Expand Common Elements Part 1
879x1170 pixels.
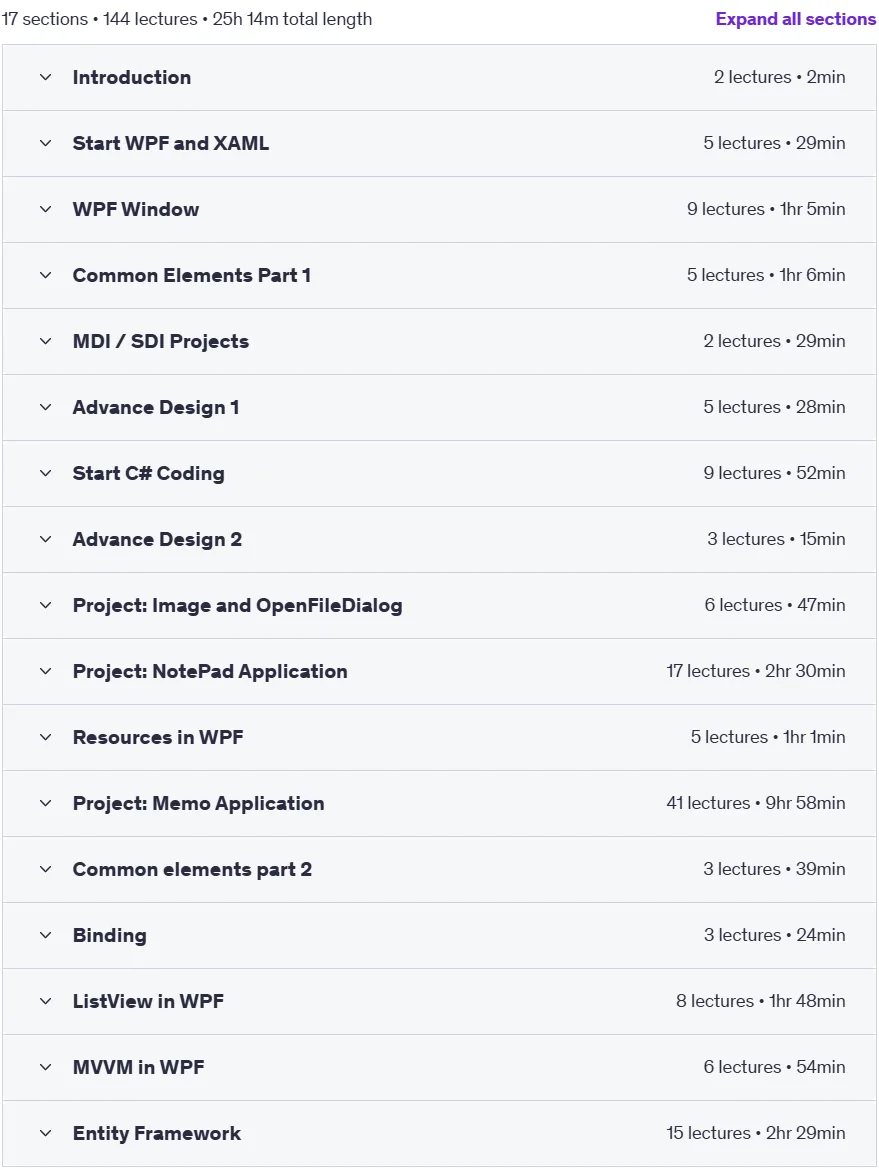tap(440, 275)
